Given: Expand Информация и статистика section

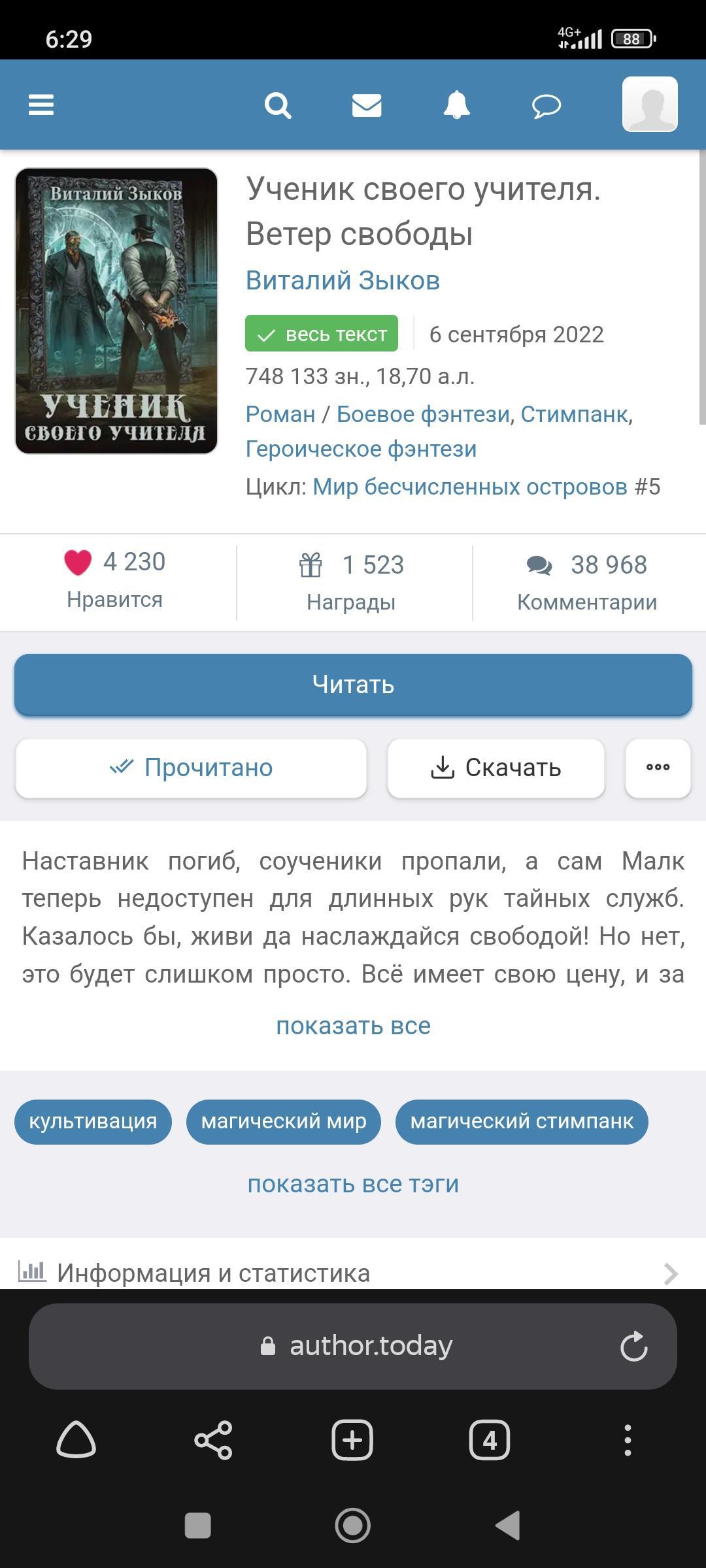Looking at the screenshot, I should click(353, 1273).
